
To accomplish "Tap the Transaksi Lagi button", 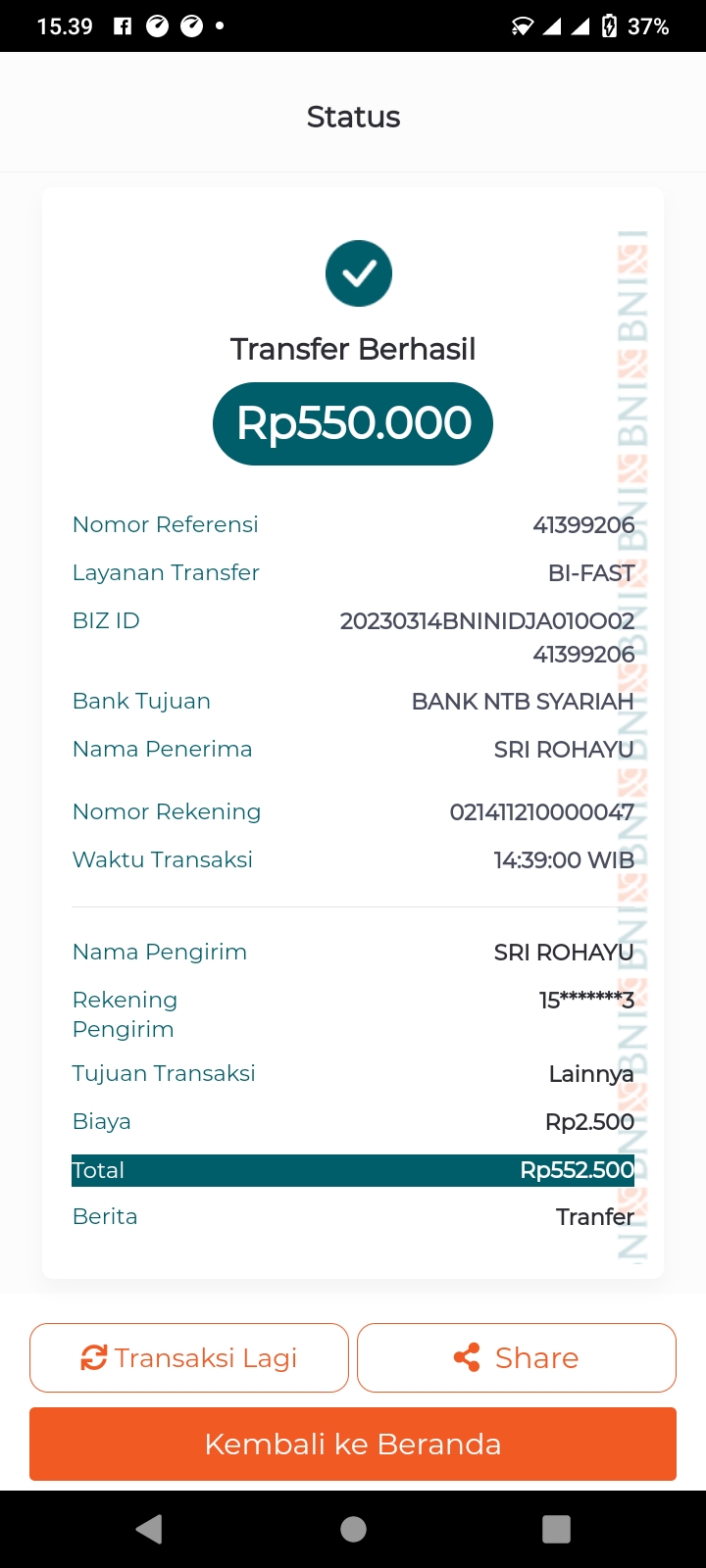I will [x=189, y=1357].
